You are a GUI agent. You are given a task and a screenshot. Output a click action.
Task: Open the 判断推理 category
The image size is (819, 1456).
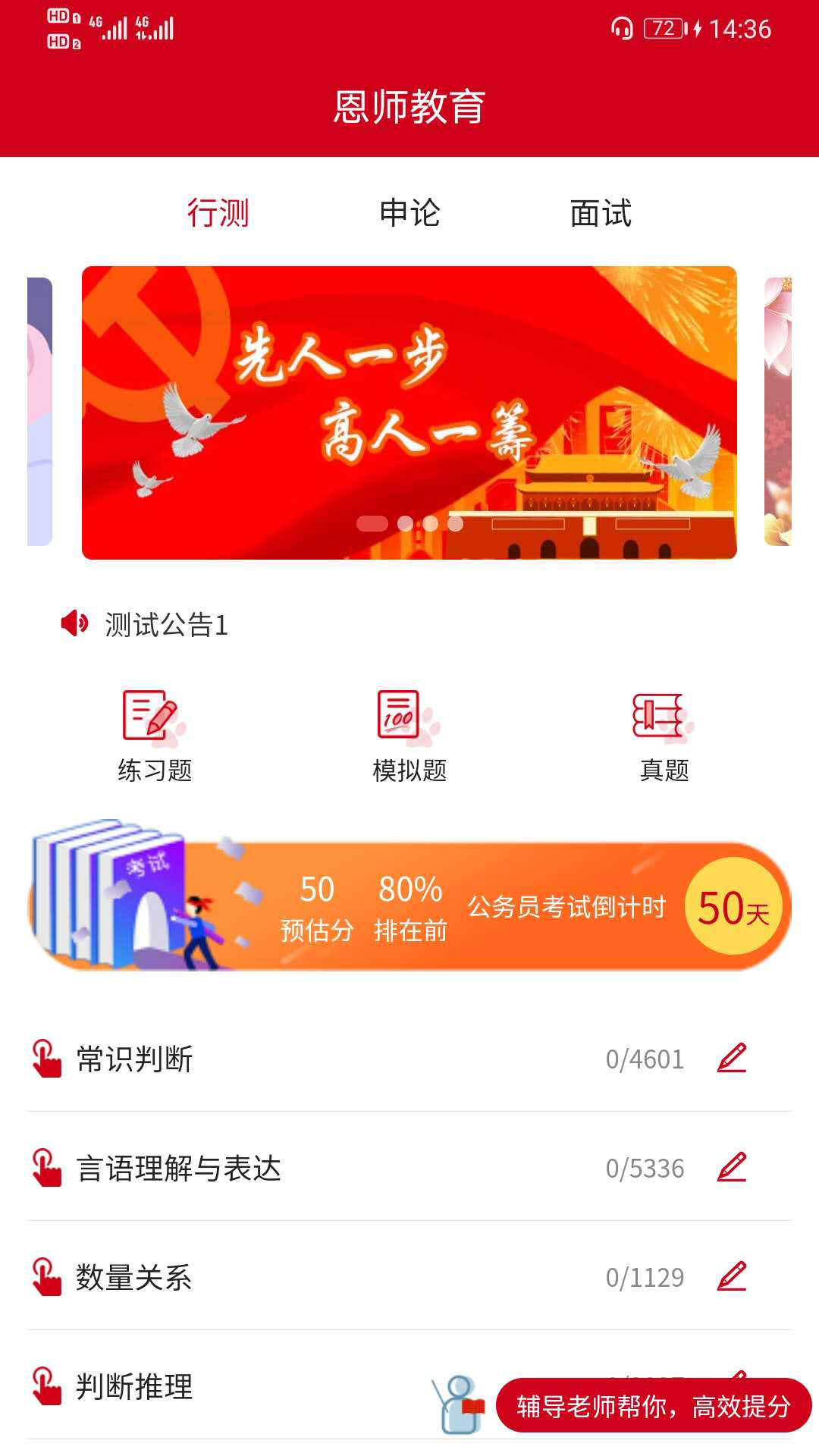[135, 1386]
